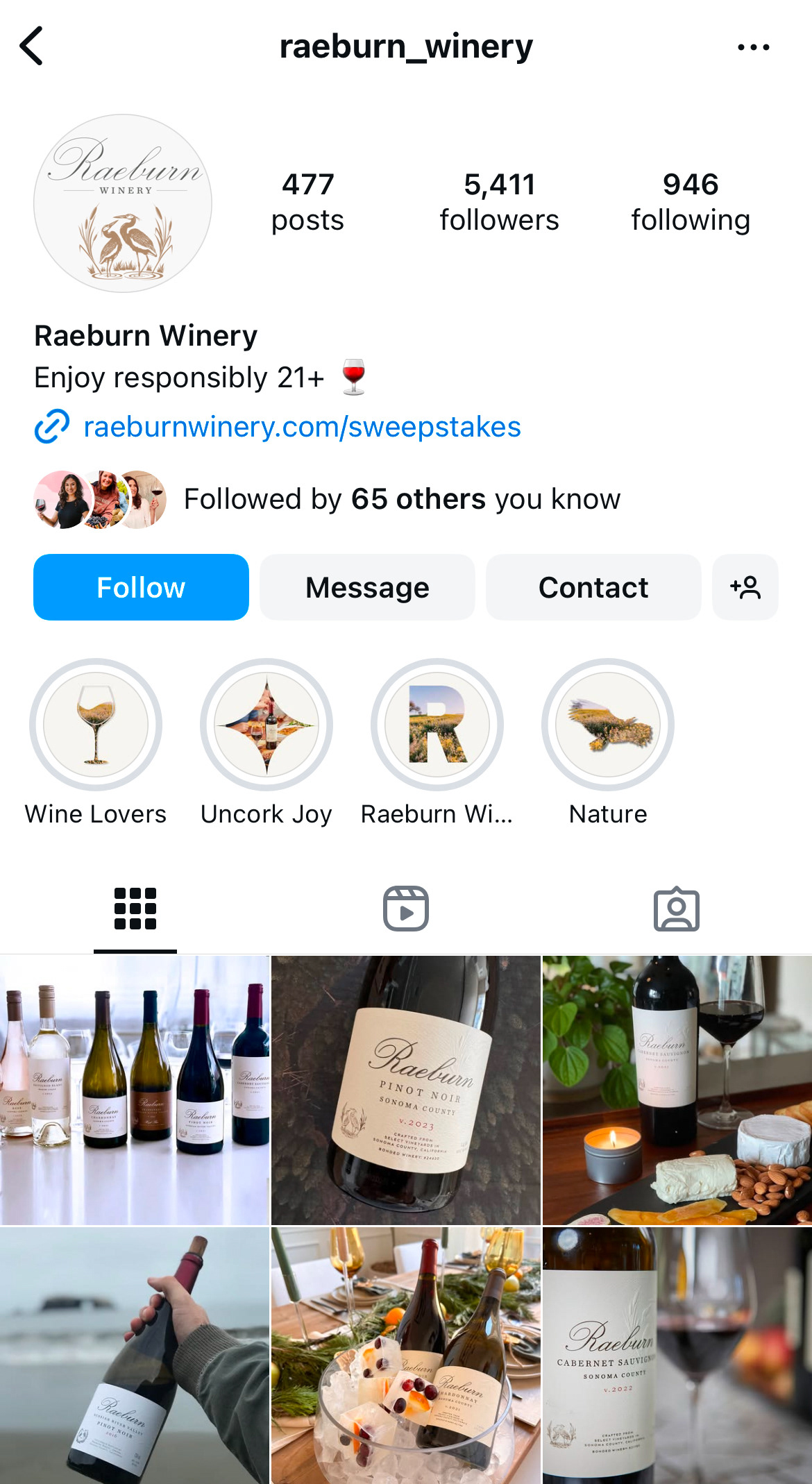The height and width of the screenshot is (1484, 812).
Task: Switch to the tagged photos tab
Action: point(677,909)
